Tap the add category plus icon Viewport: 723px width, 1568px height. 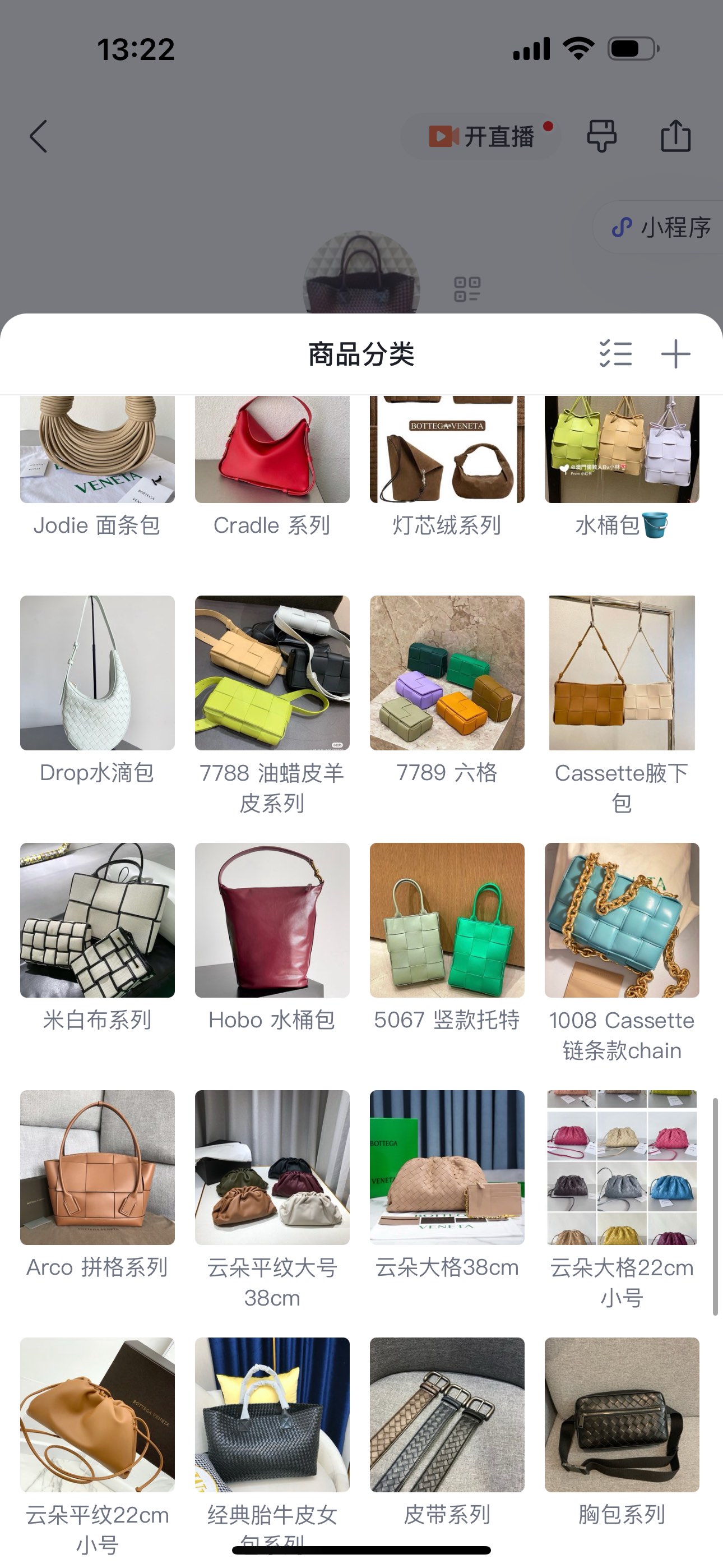(x=675, y=354)
